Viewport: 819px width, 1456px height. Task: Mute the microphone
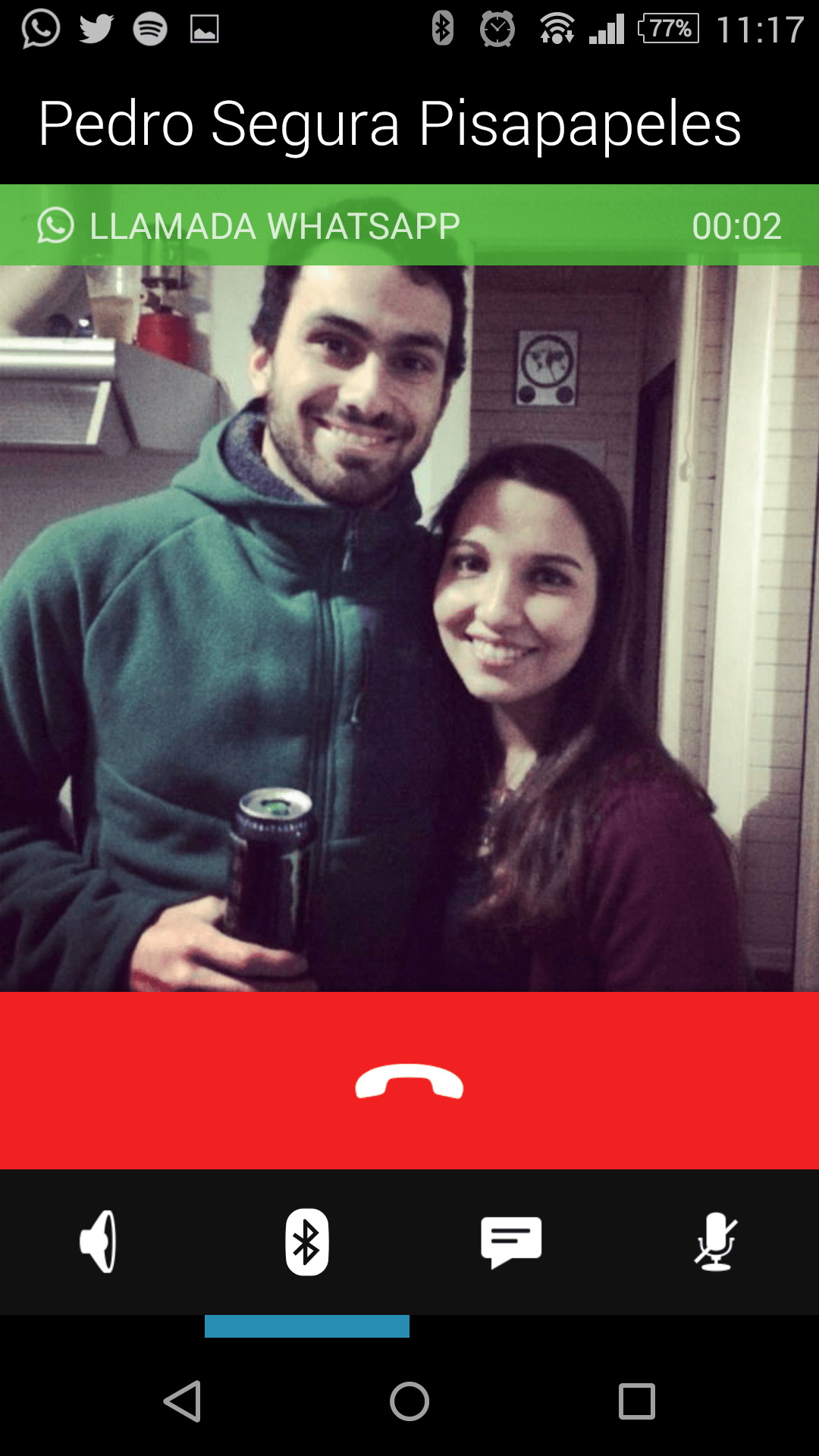[716, 1242]
